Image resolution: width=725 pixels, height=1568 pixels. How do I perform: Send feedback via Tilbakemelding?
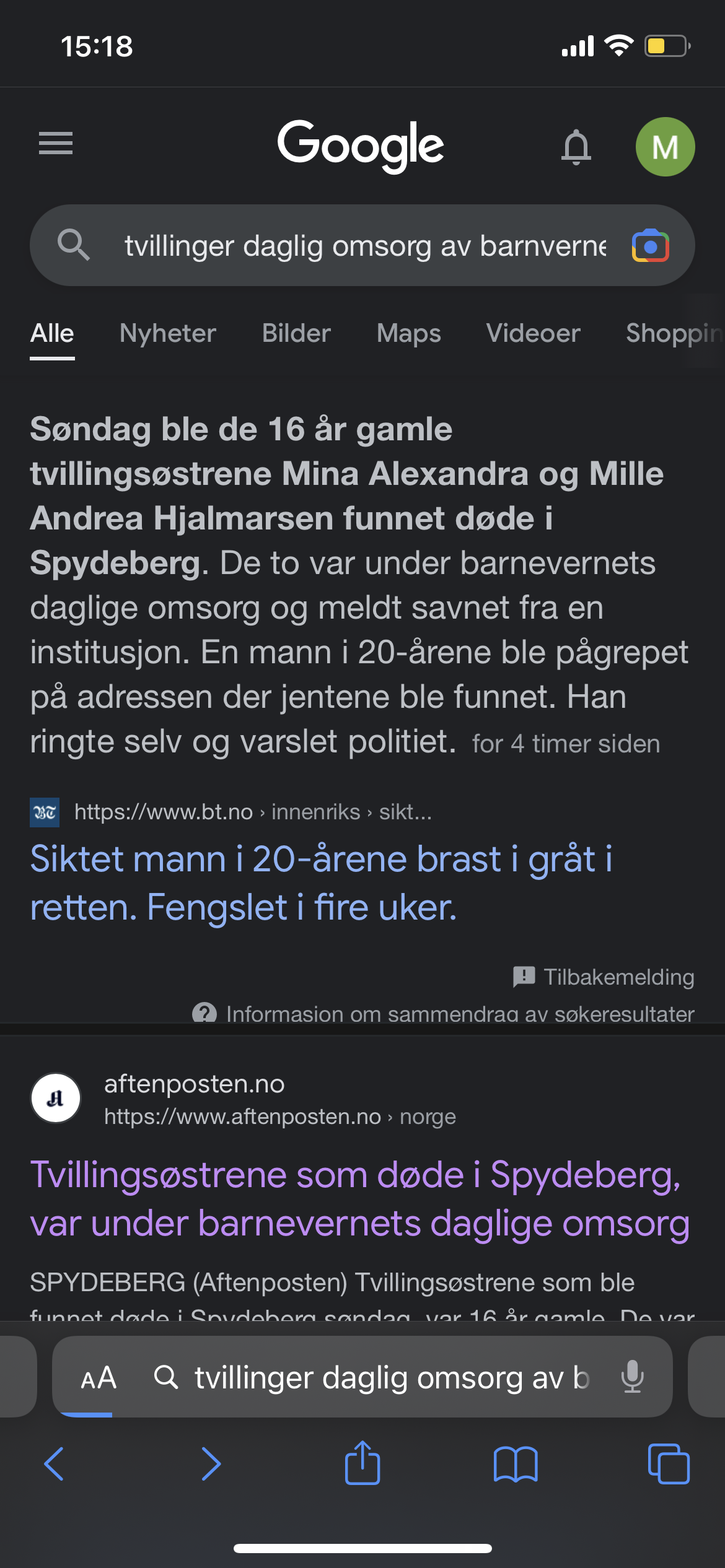pos(604,977)
